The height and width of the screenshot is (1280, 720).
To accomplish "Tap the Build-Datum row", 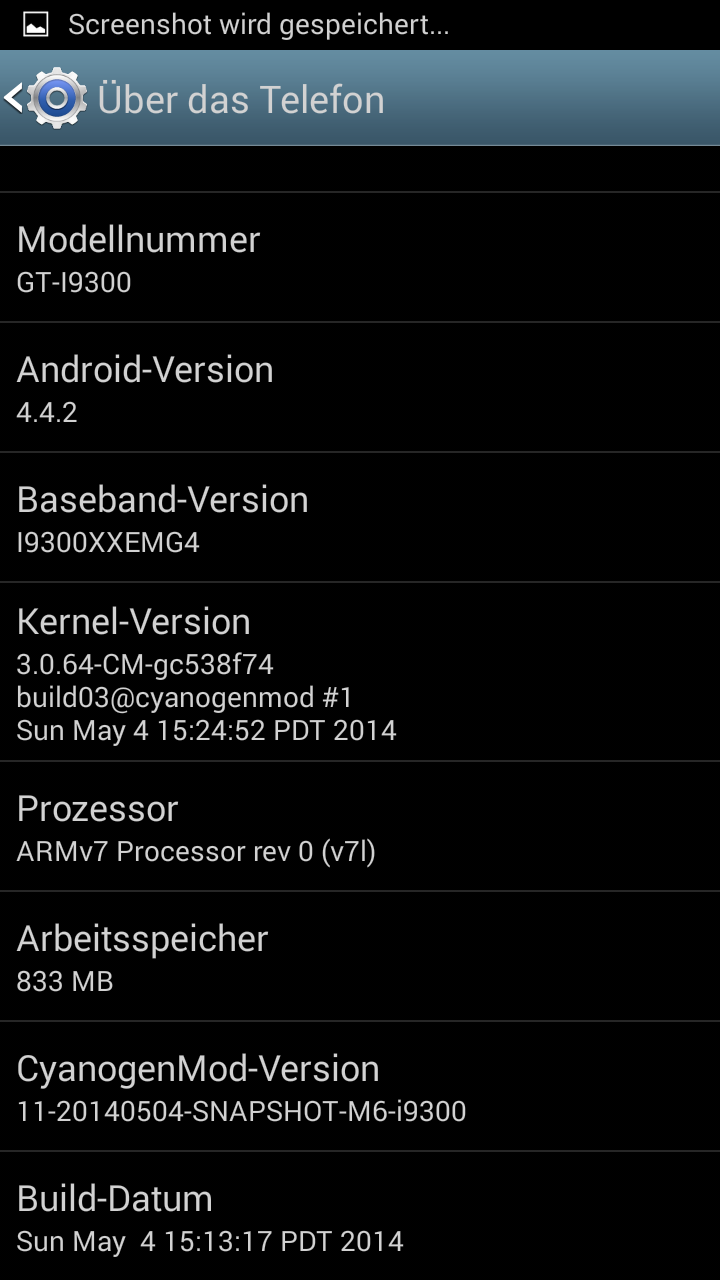I will click(x=360, y=1216).
